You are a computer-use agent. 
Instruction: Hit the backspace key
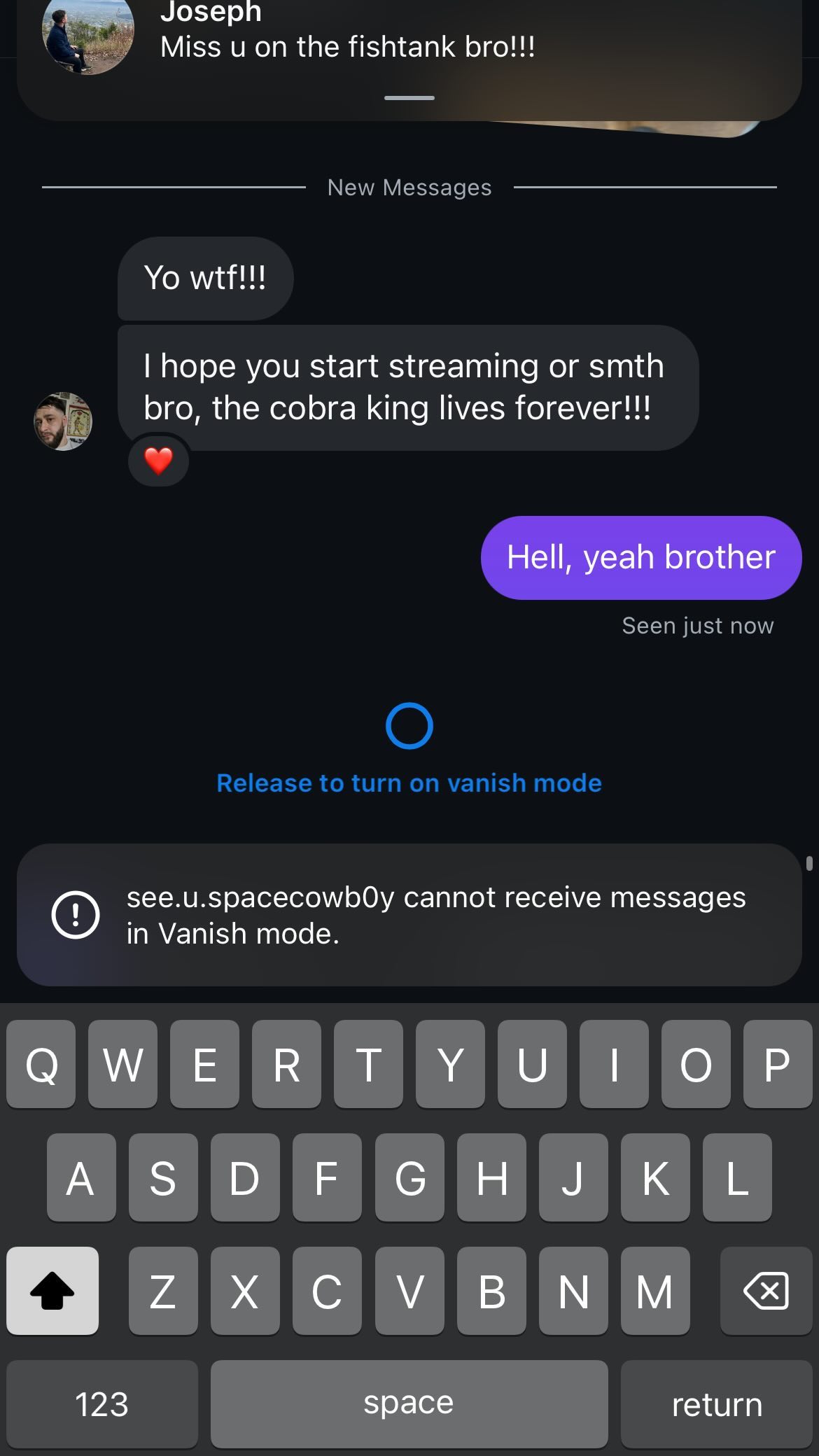pyautogui.click(x=766, y=1291)
